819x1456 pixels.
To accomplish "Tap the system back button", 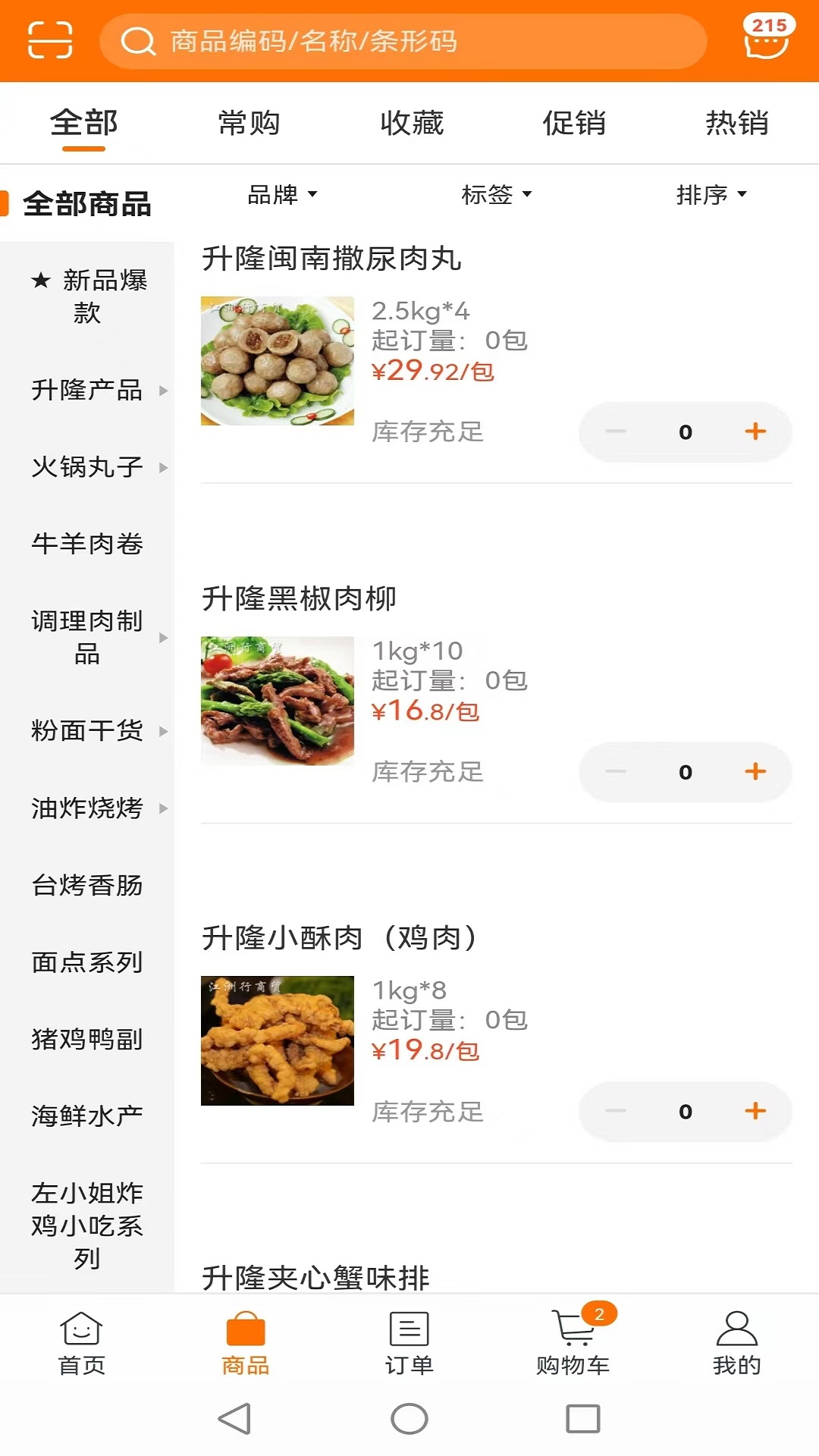I will (234, 1419).
